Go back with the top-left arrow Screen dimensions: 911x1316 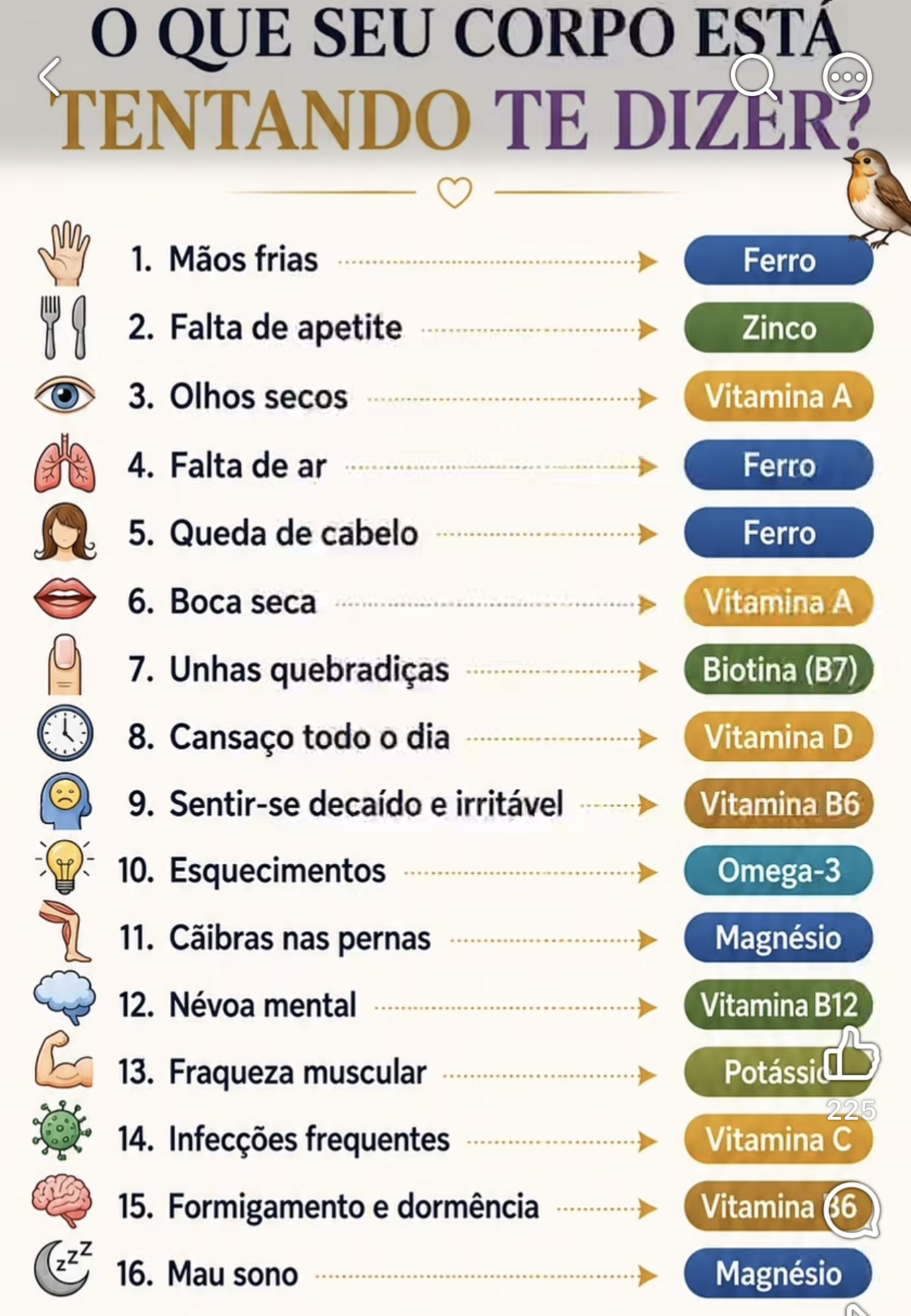(x=49, y=77)
